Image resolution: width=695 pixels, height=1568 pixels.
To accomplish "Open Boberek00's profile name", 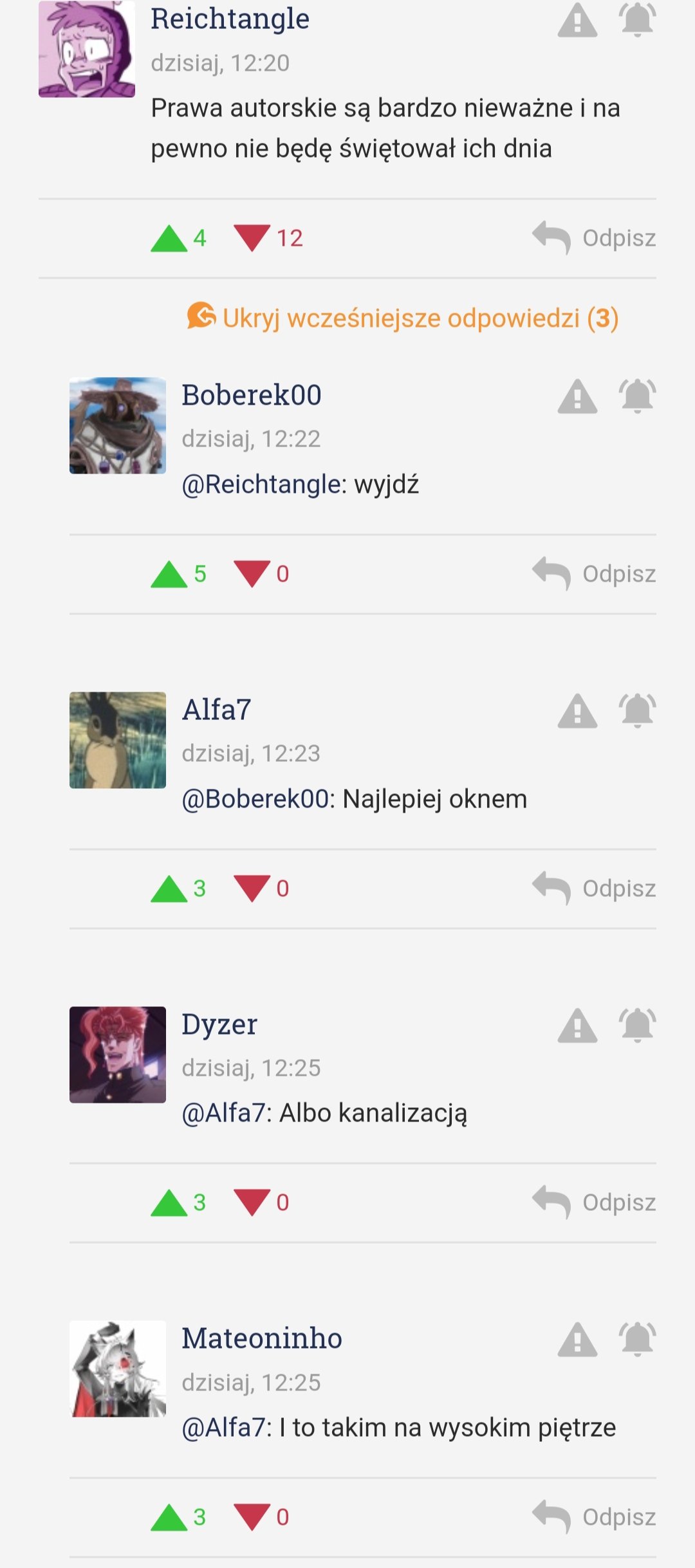I will pos(252,395).
